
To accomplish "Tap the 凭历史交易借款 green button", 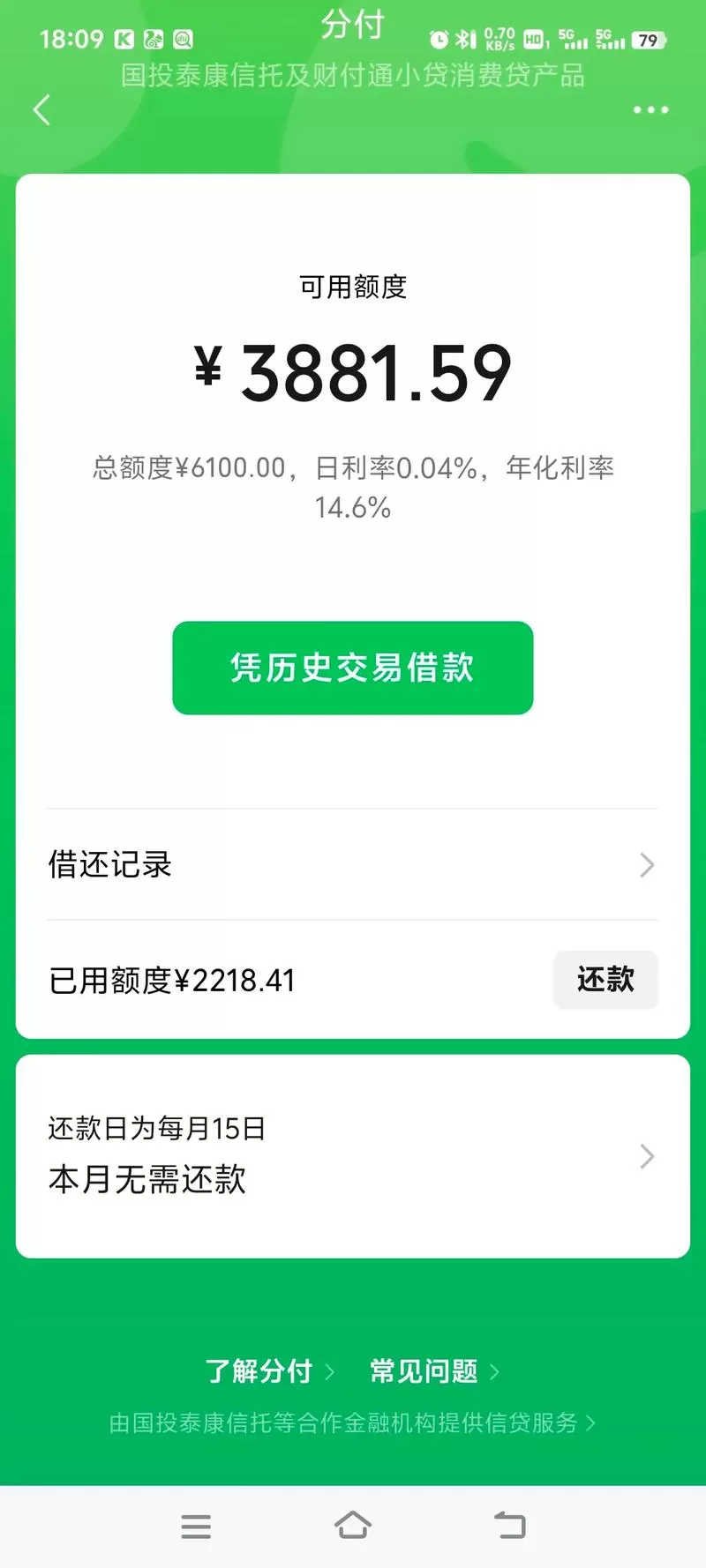I will pos(353,668).
